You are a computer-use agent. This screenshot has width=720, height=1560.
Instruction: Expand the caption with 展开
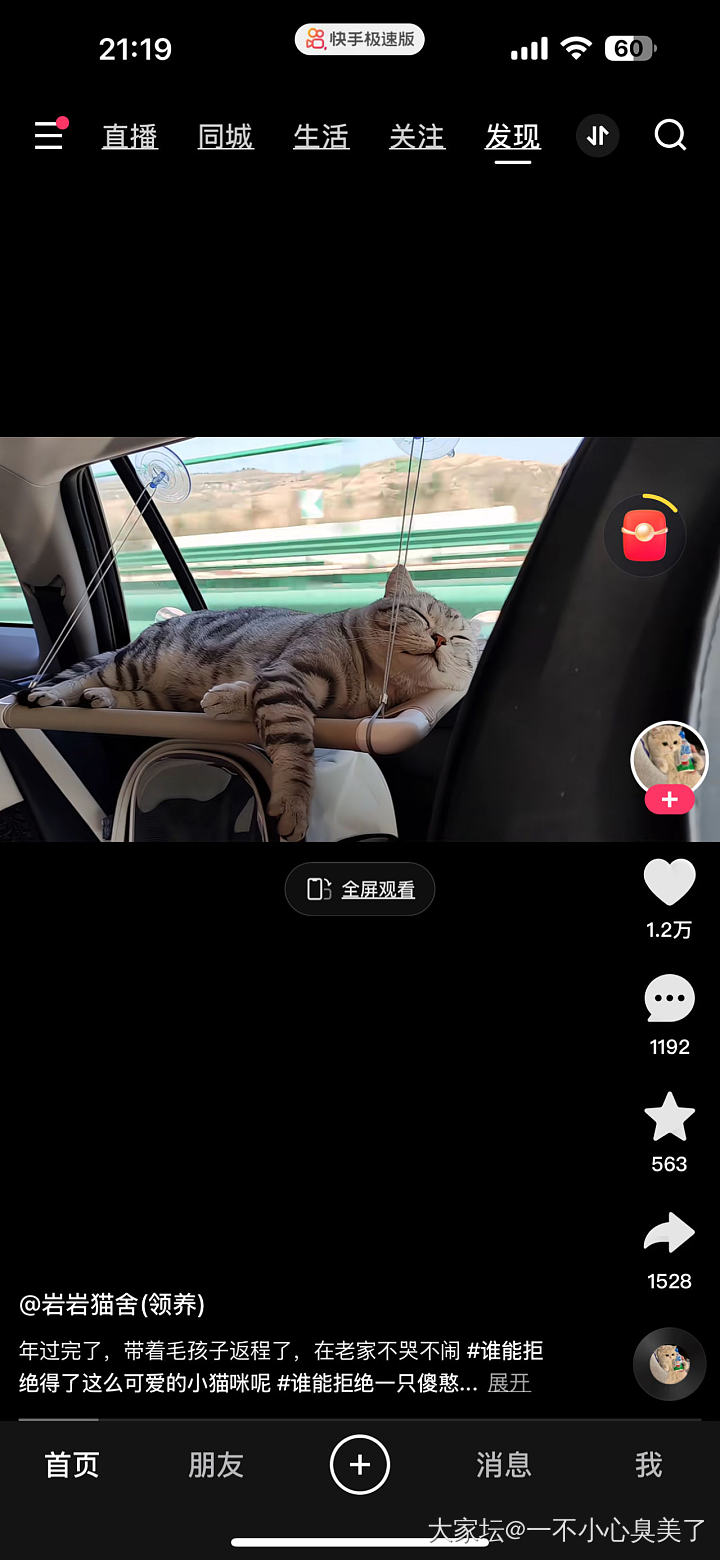pyautogui.click(x=509, y=1383)
